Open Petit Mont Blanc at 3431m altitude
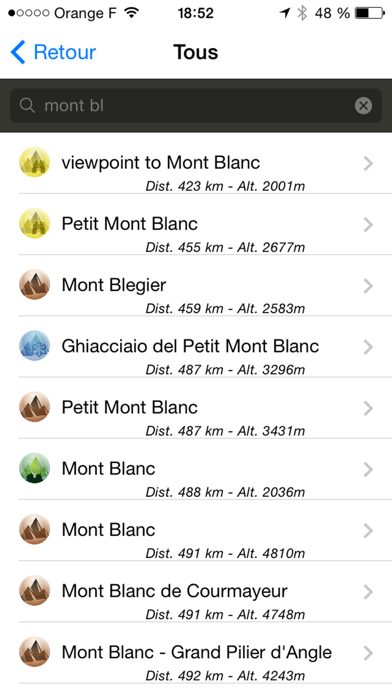 [196, 408]
